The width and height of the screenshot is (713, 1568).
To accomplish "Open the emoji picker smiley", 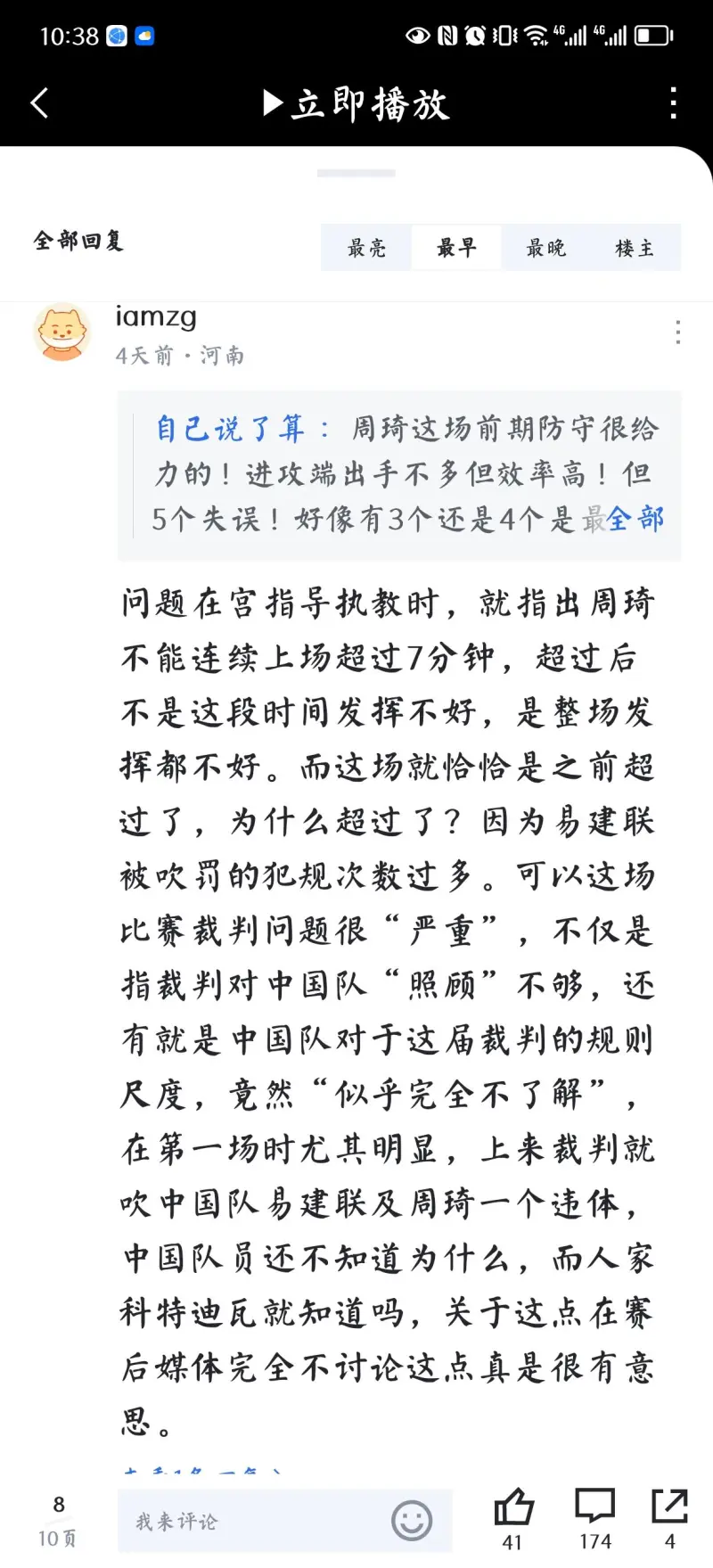I will point(412,1521).
